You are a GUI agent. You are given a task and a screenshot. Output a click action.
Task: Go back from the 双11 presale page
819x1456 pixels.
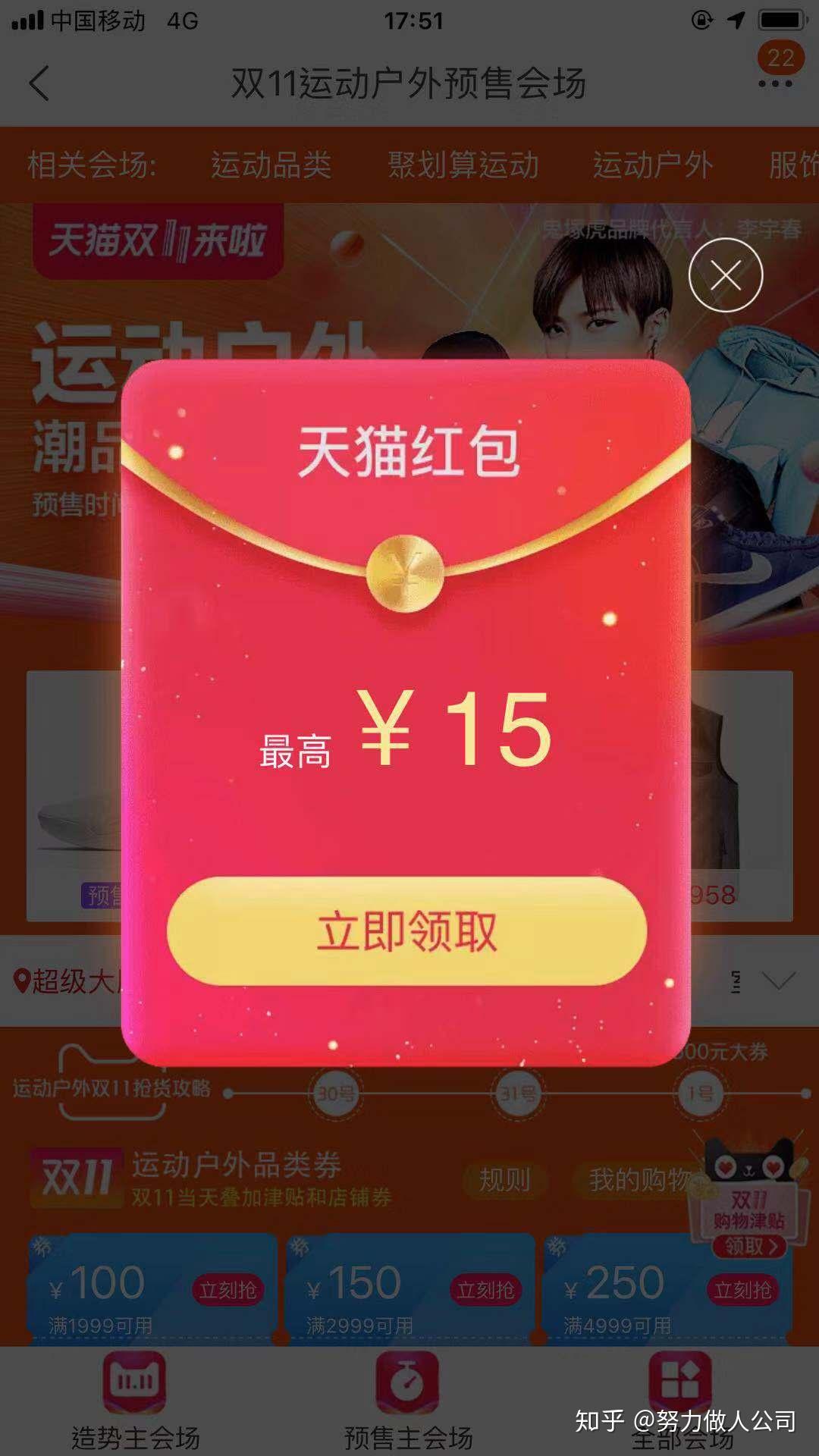39,83
